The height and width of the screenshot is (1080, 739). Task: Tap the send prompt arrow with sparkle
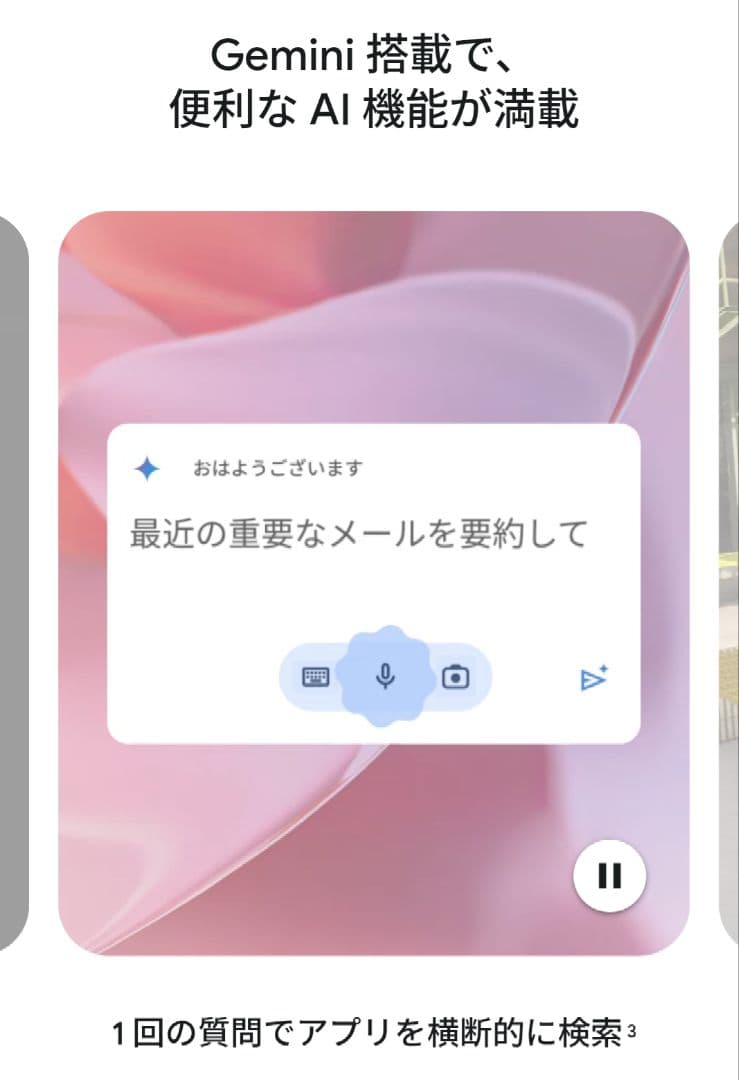pos(594,677)
